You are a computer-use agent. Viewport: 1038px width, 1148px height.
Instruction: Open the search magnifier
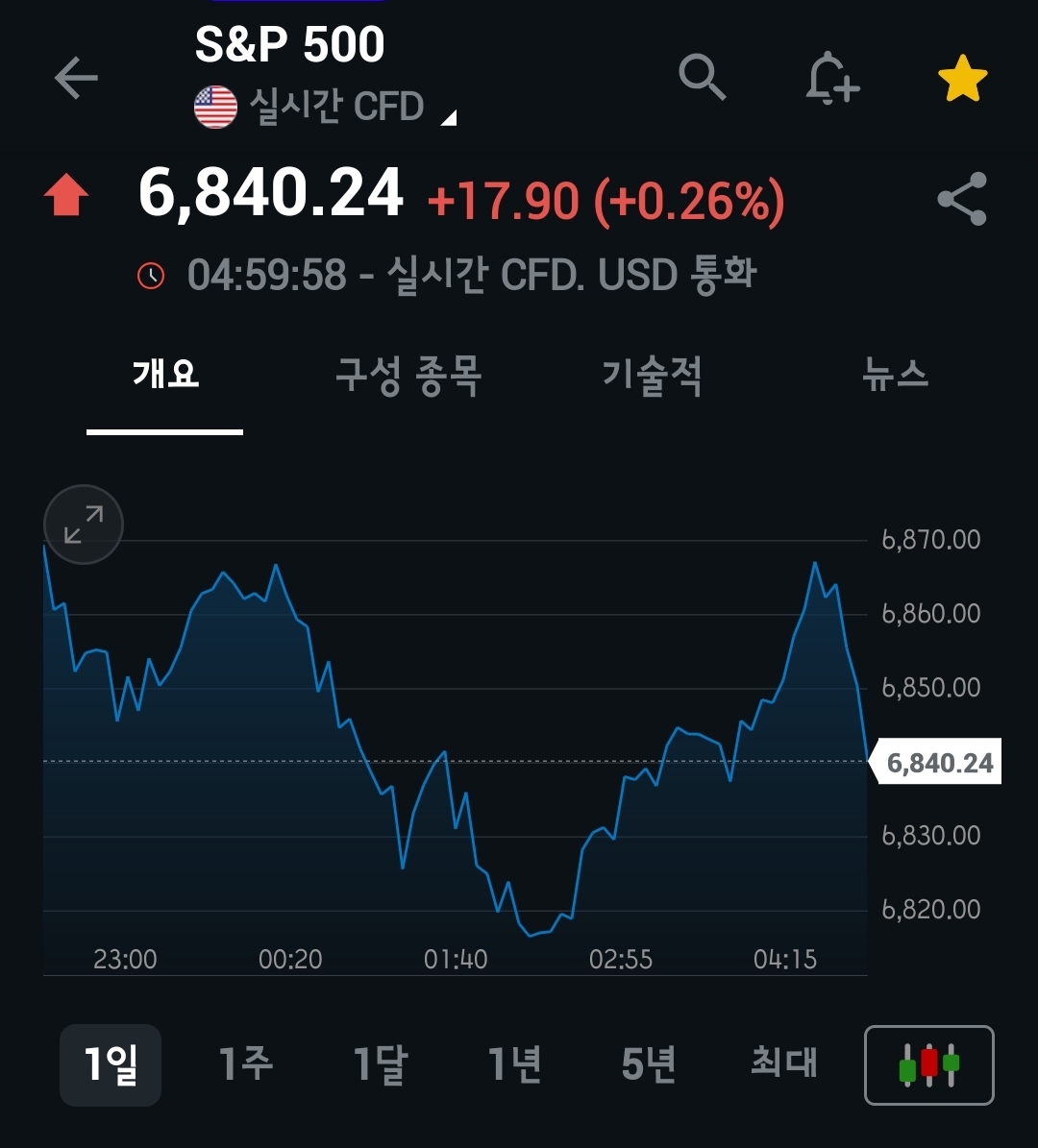pyautogui.click(x=702, y=77)
